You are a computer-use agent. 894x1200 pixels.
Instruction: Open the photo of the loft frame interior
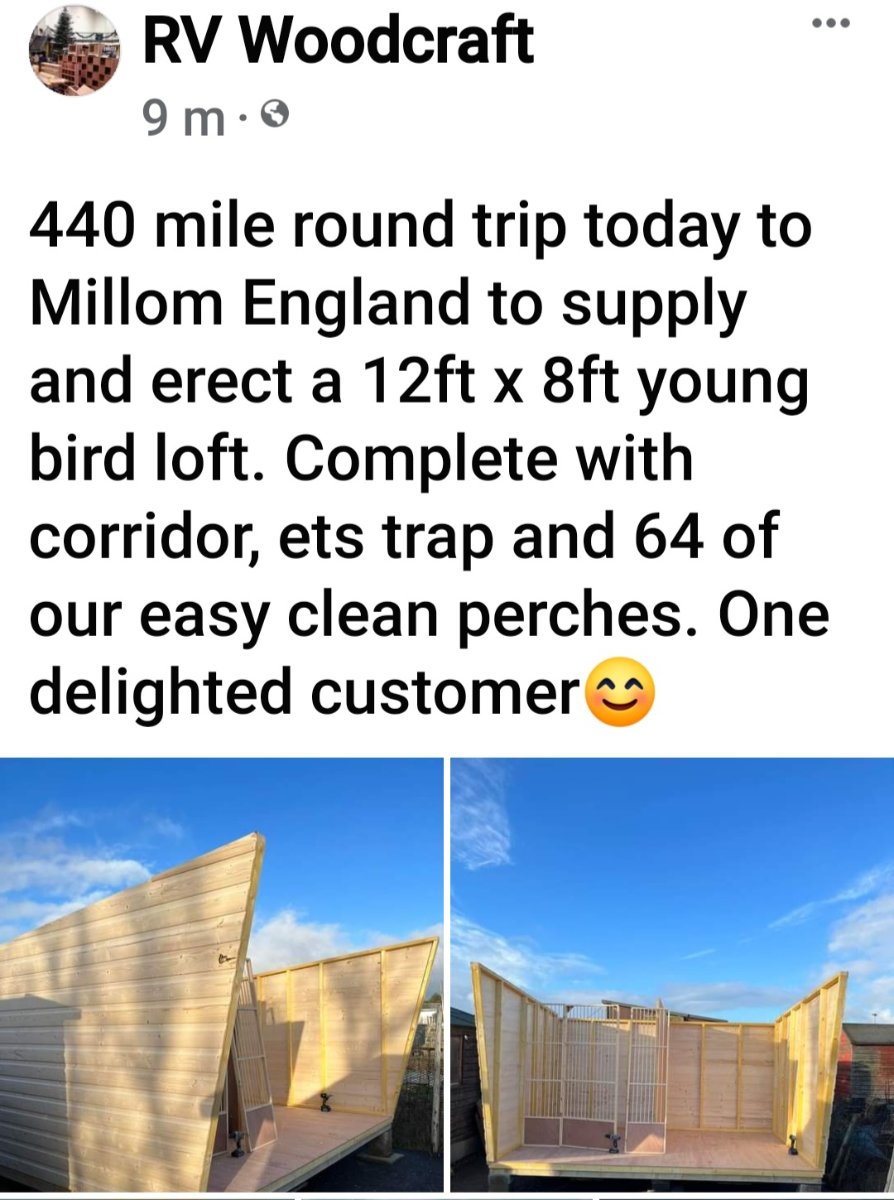tap(672, 975)
